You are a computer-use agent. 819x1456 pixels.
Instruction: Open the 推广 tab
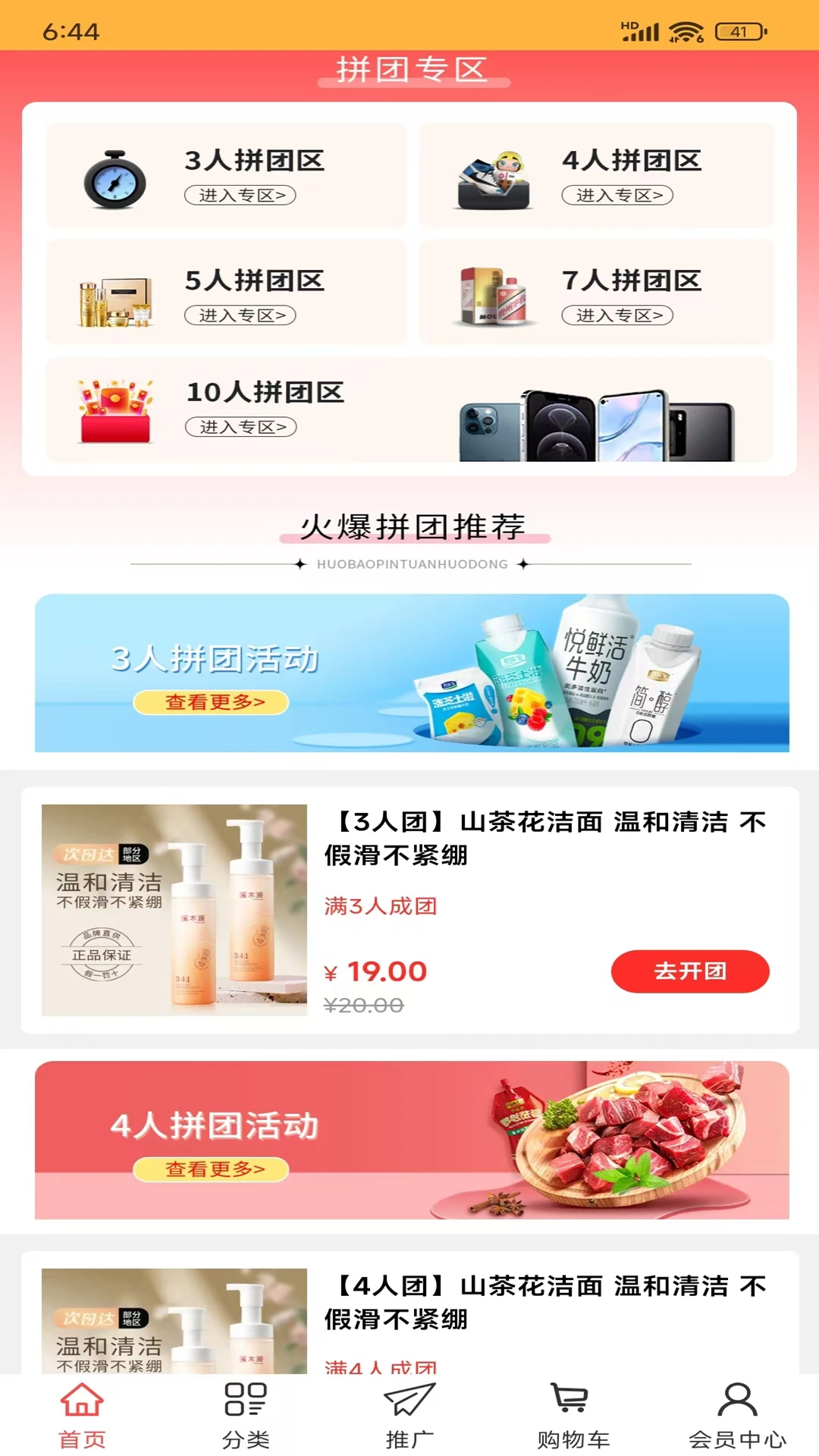tap(409, 1415)
